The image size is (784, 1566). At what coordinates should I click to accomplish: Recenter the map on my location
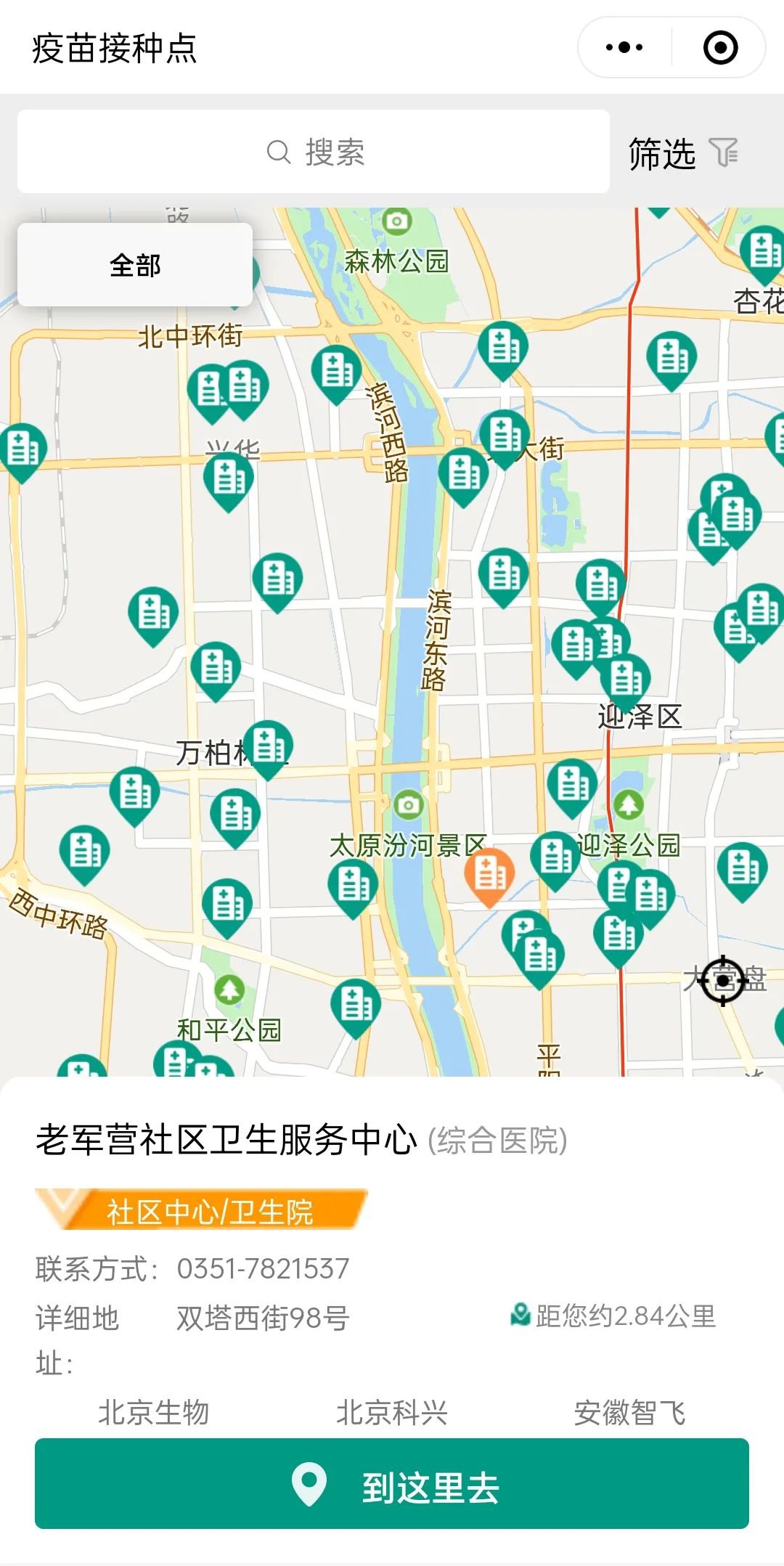(x=723, y=981)
